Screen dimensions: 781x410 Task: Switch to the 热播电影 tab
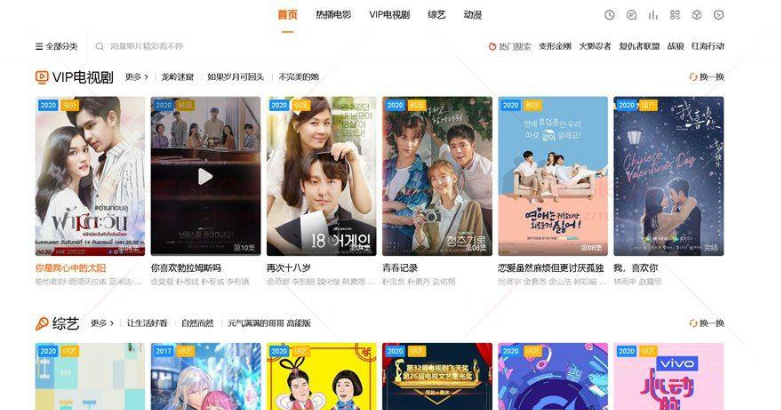coord(333,15)
